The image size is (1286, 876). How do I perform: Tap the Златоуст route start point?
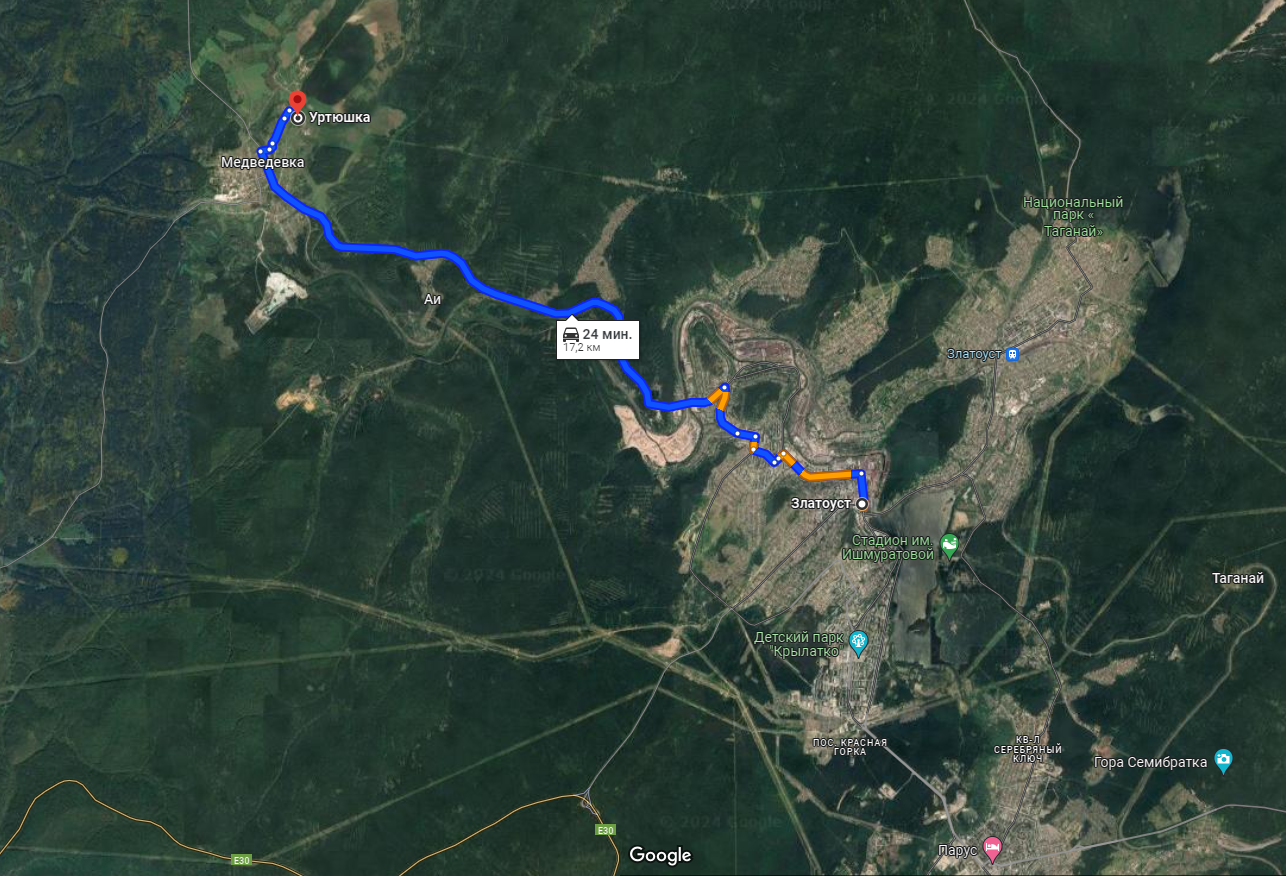[862, 503]
